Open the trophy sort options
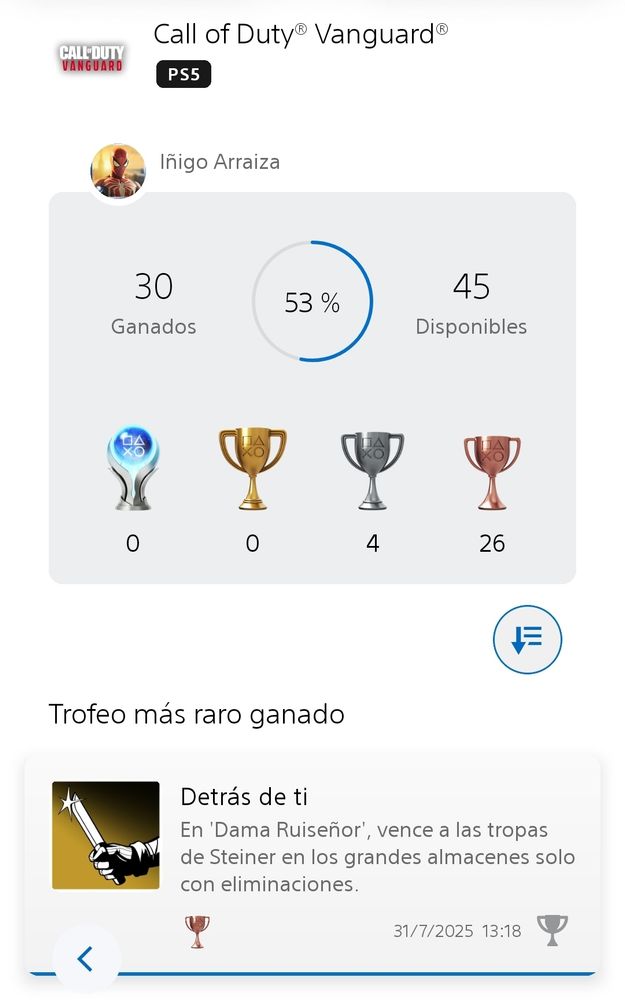The height and width of the screenshot is (1000, 625). 527,640
